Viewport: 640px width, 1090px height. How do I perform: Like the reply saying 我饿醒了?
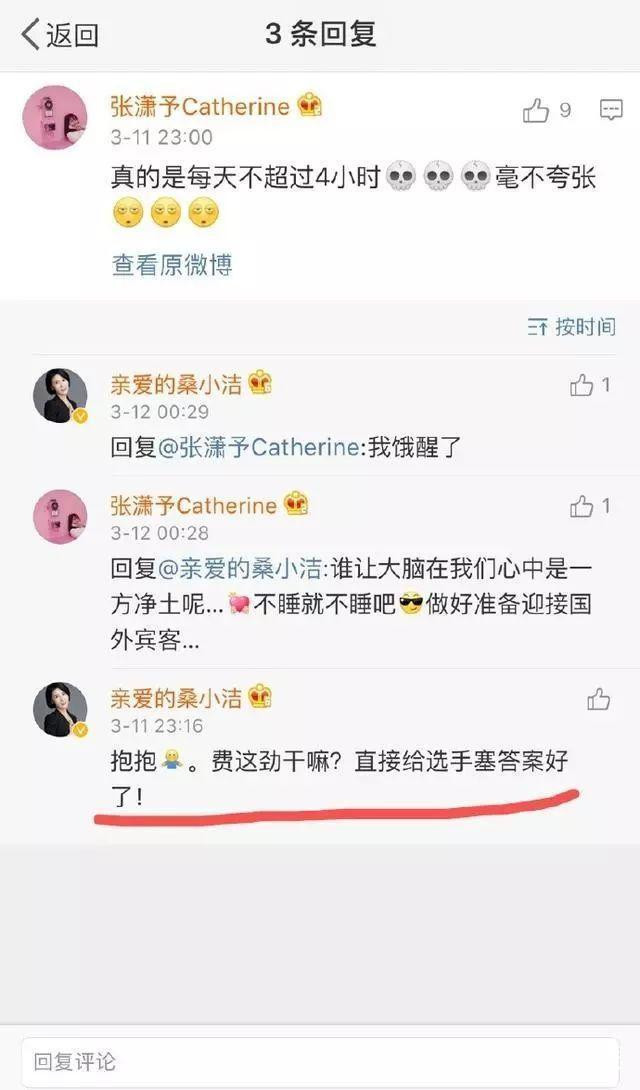pyautogui.click(x=582, y=386)
